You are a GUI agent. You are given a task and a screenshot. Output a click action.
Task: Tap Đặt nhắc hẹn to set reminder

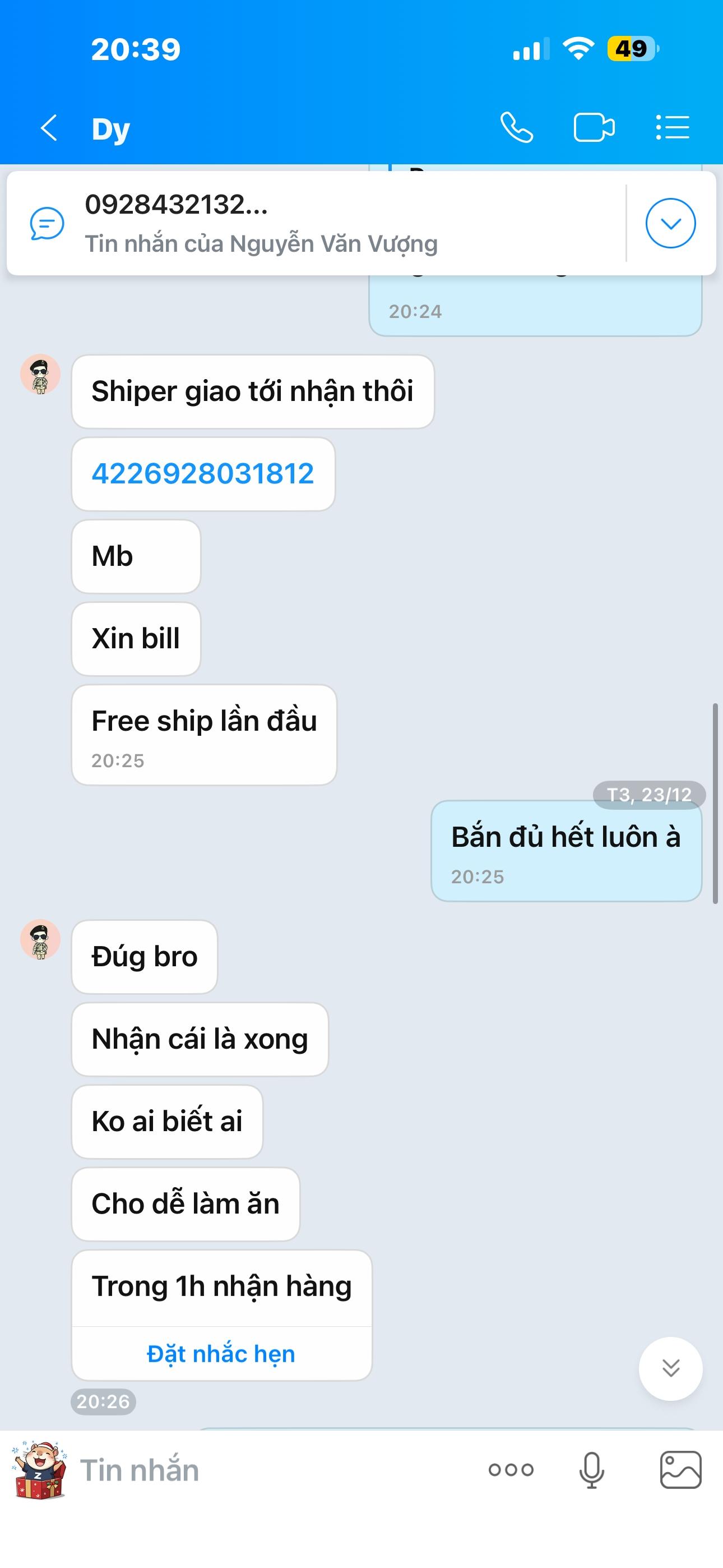point(221,1354)
